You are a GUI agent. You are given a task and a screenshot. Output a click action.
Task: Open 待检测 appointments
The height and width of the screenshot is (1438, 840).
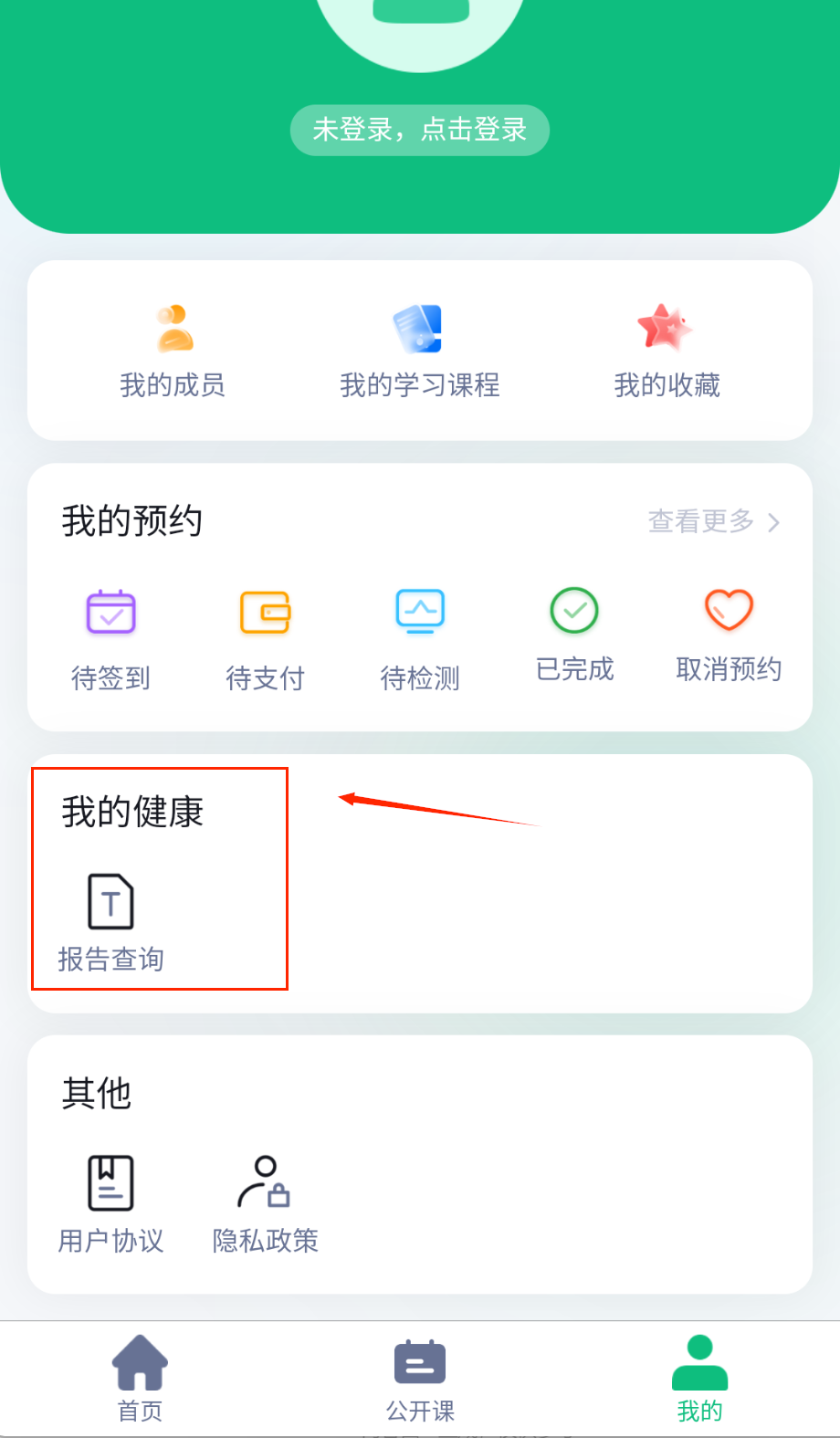coord(419,637)
